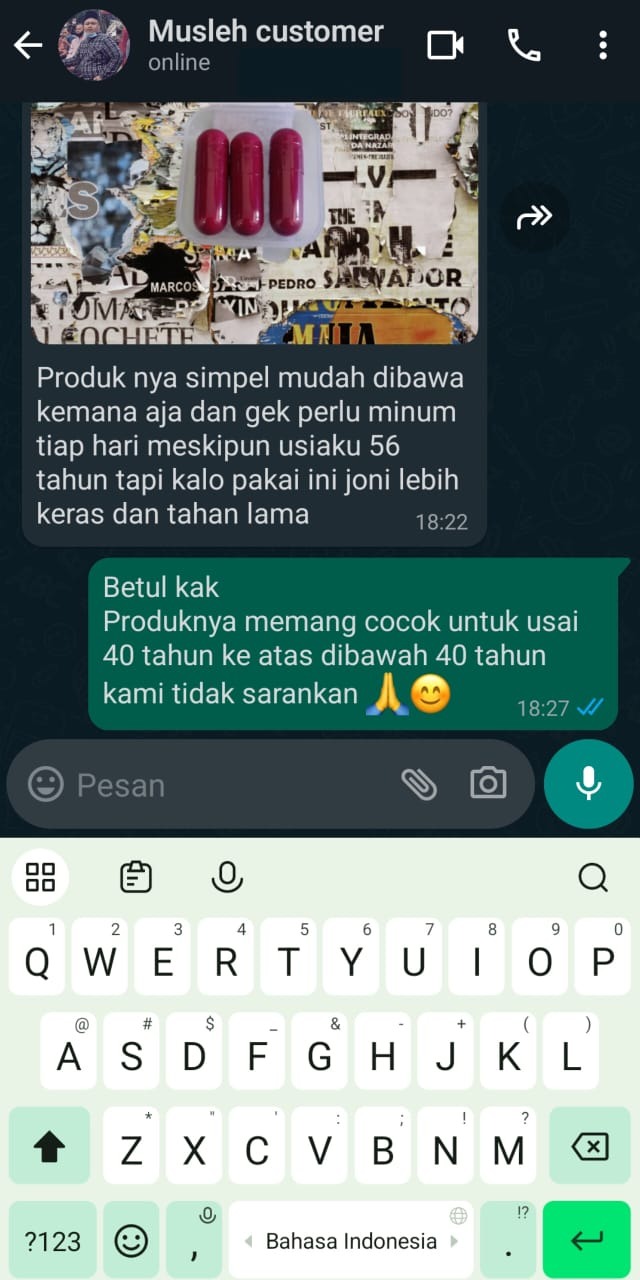Open the keyboard search tool

[593, 877]
